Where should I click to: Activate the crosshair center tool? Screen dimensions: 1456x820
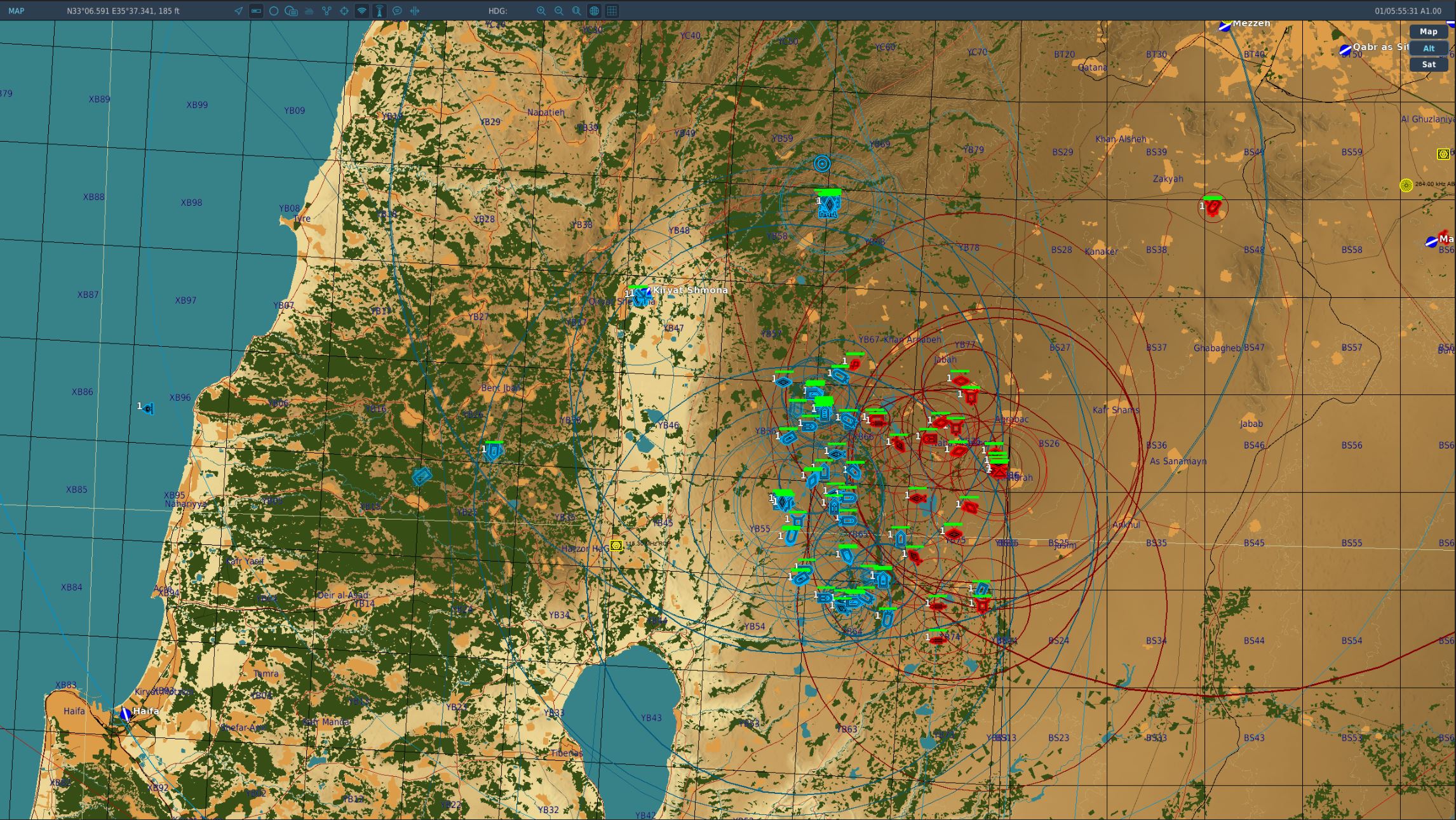[x=344, y=11]
